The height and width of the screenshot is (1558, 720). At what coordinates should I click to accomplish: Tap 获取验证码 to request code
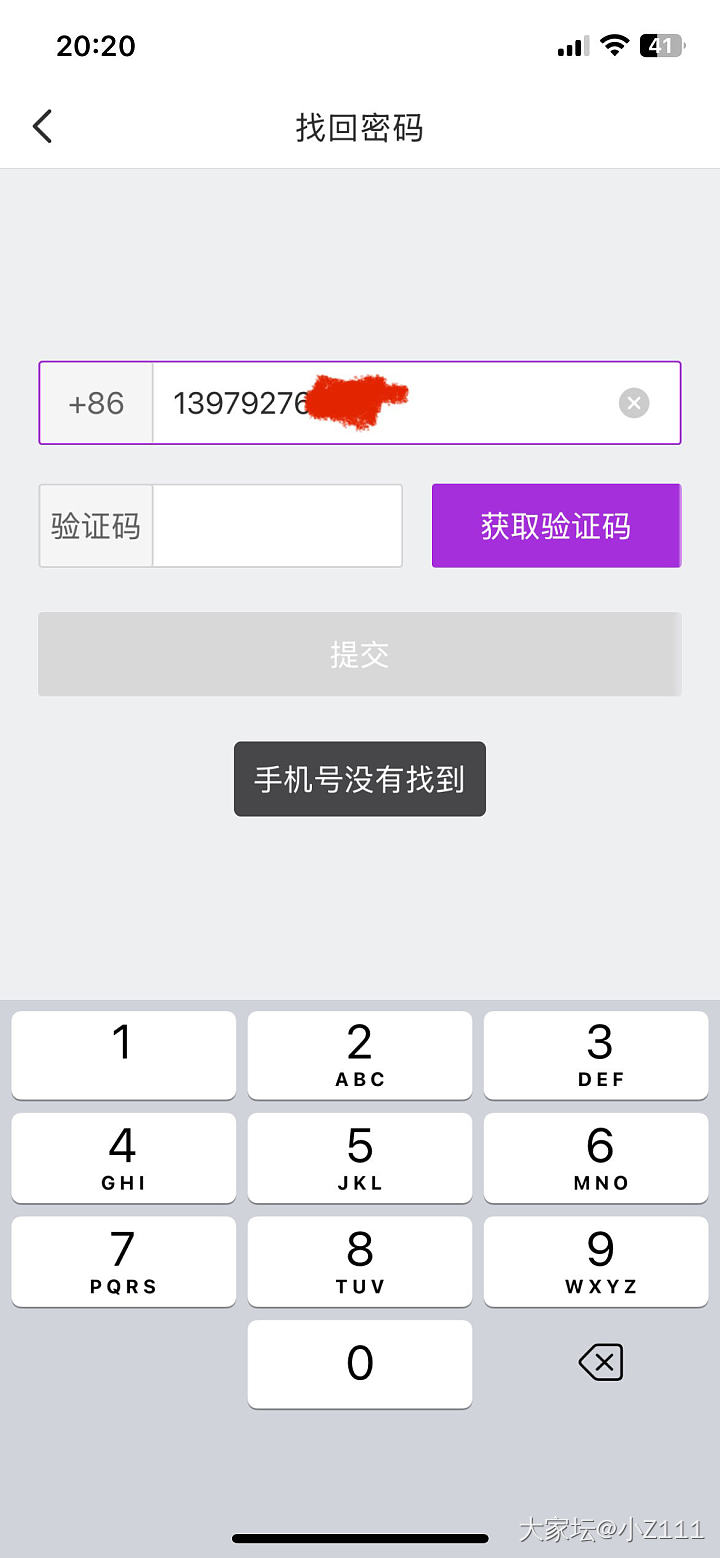coord(556,526)
